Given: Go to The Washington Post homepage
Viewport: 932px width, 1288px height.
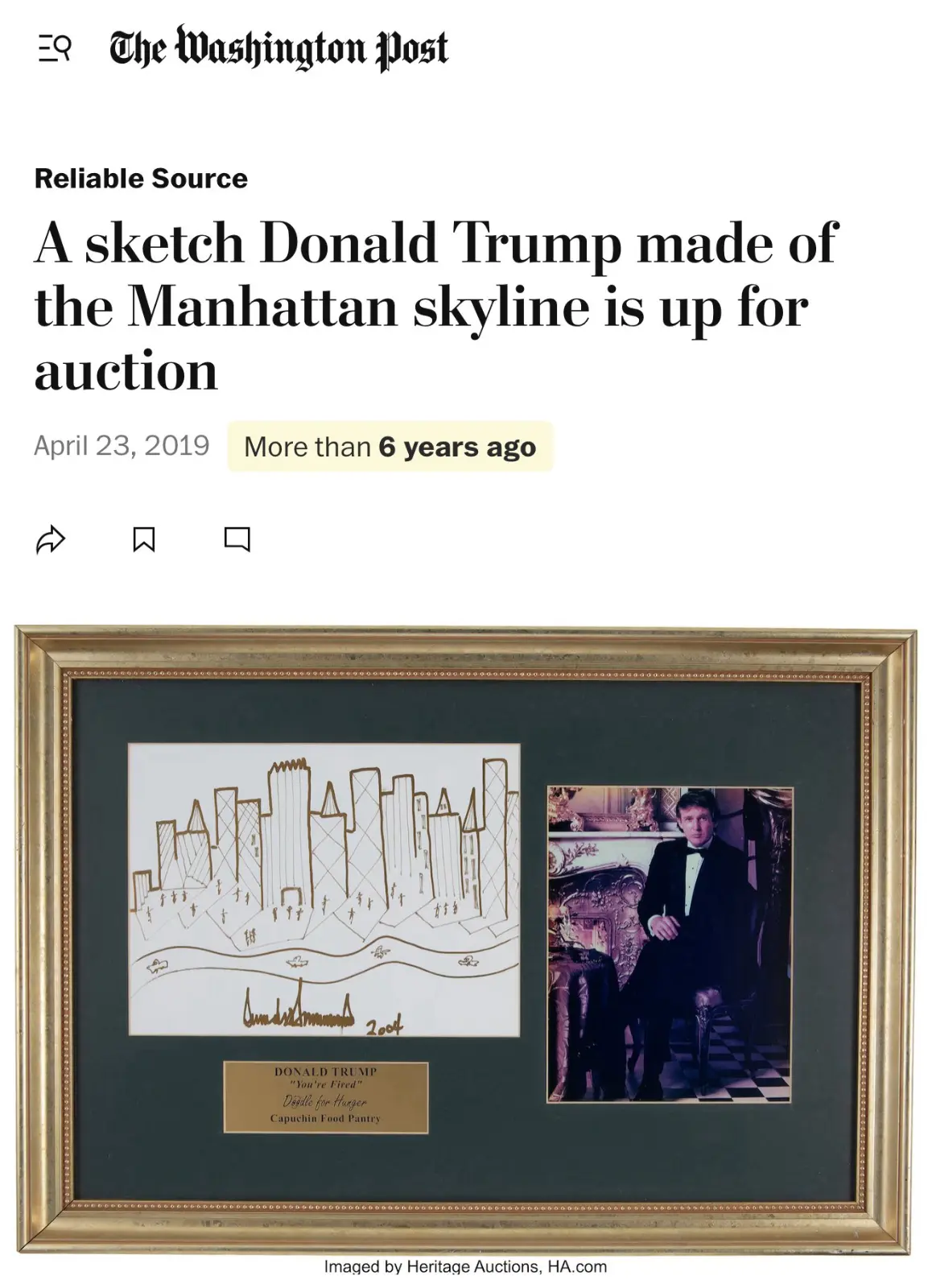Looking at the screenshot, I should click(x=278, y=48).
